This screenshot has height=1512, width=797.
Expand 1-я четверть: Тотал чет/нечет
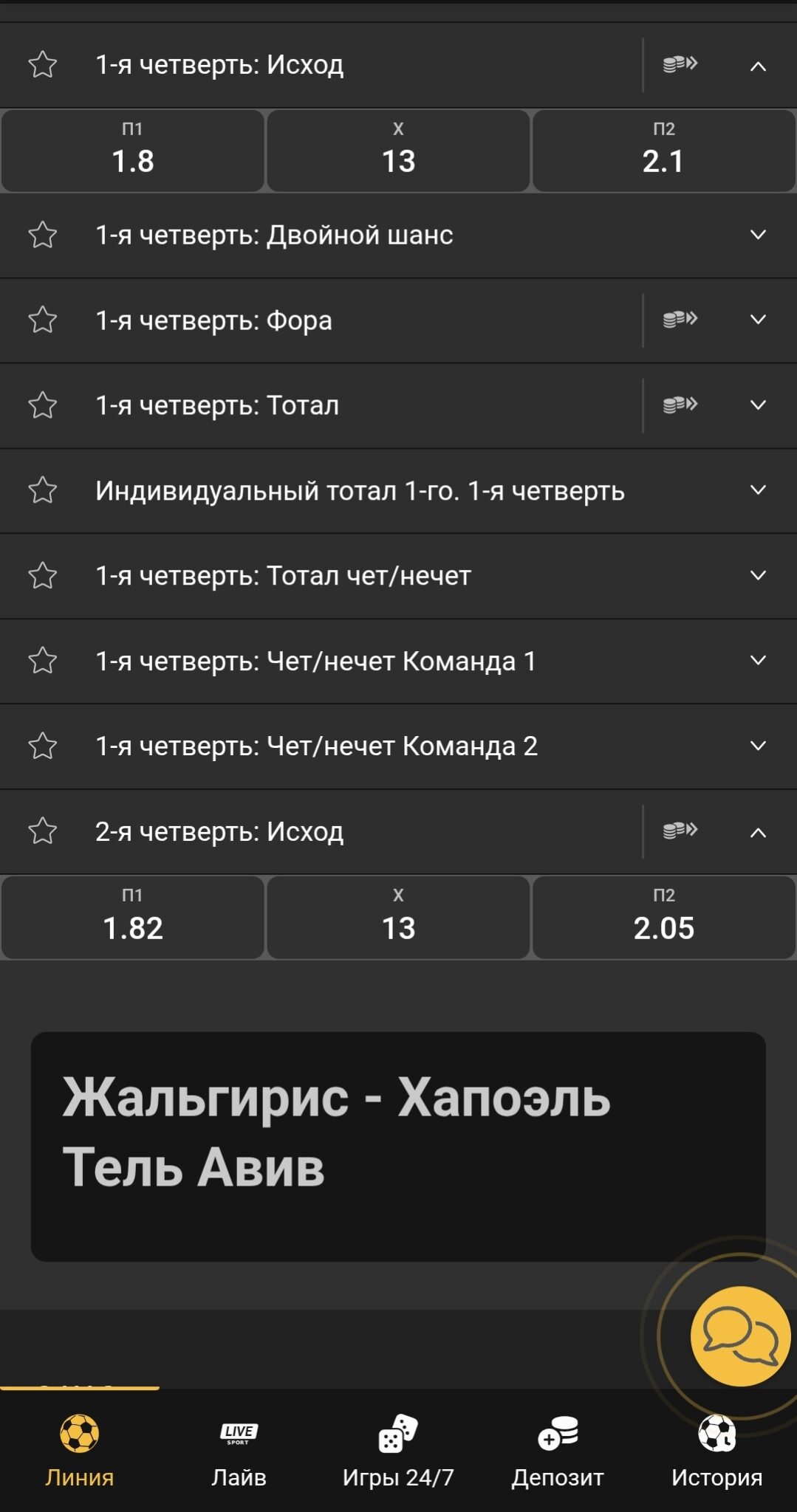(758, 575)
